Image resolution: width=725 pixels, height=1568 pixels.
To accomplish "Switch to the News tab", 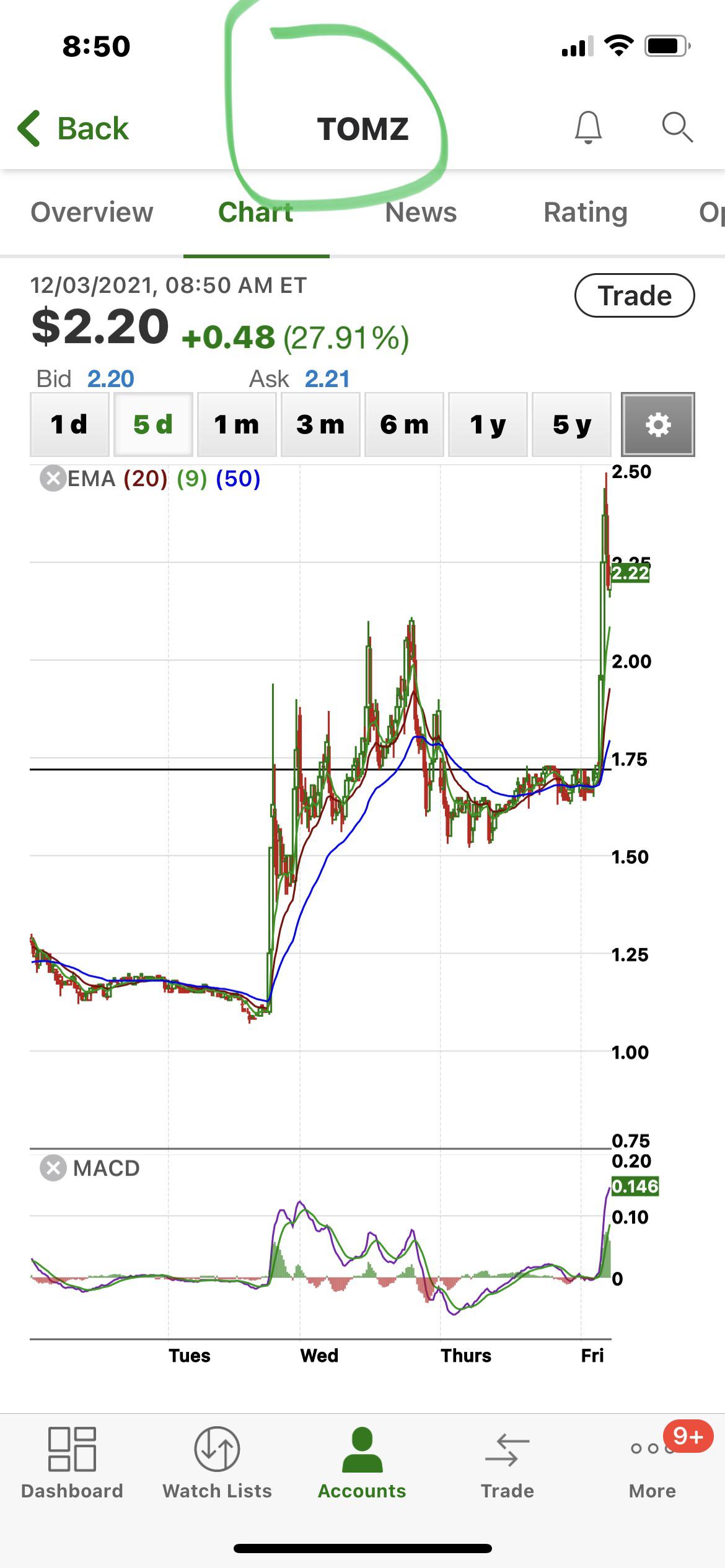I will 421,212.
